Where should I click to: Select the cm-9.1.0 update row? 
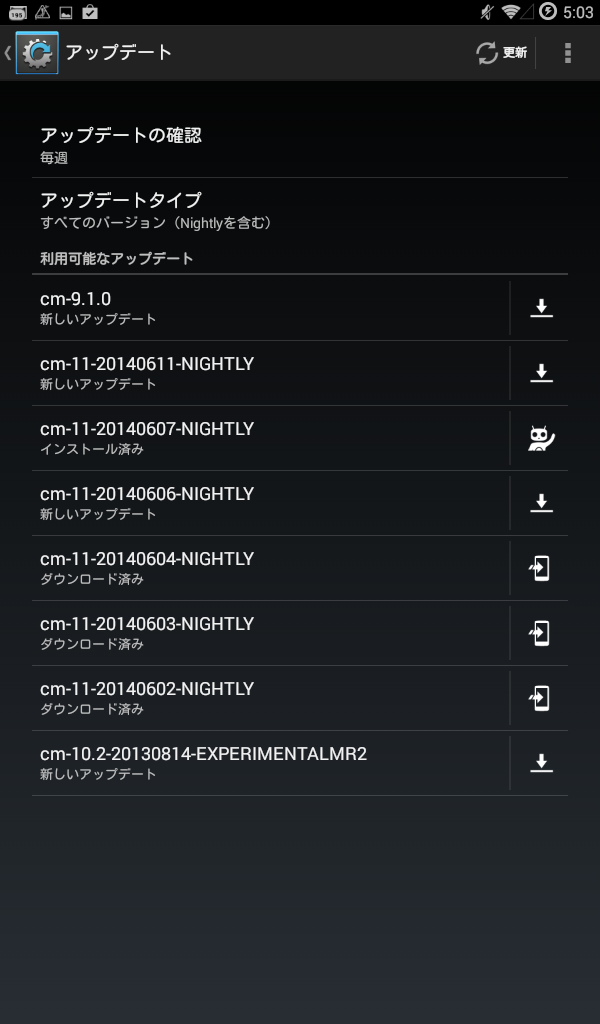point(270,308)
